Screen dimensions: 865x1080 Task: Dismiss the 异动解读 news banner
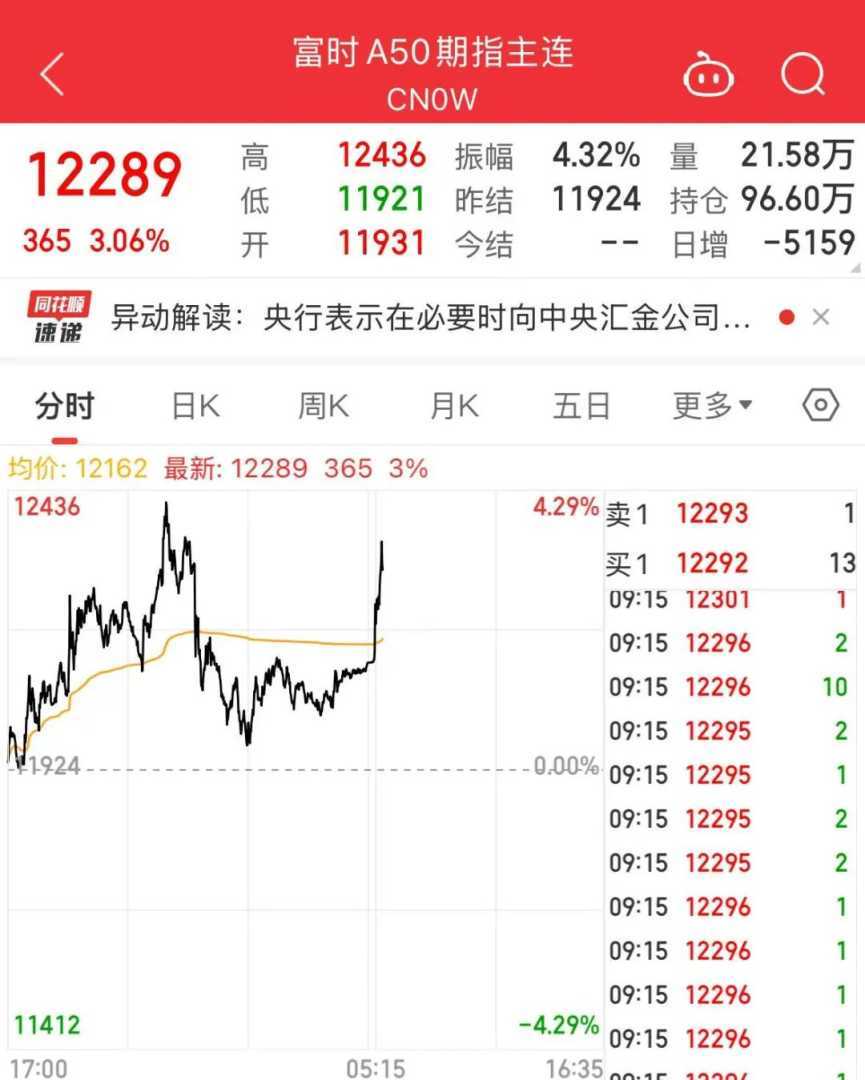(x=821, y=318)
